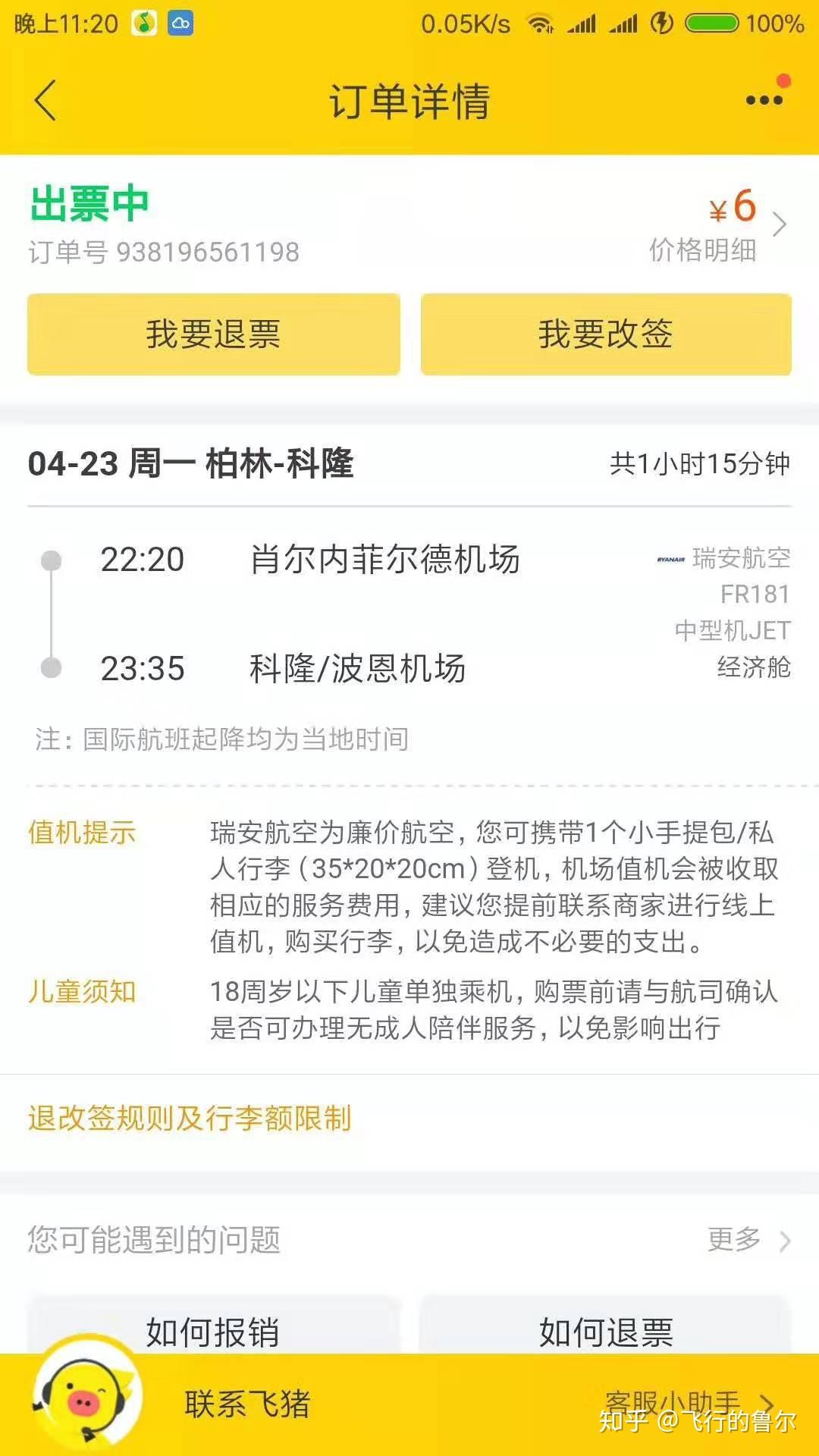The height and width of the screenshot is (1456, 819).
Task: Tap the 我要退票 refund button
Action: [x=214, y=334]
